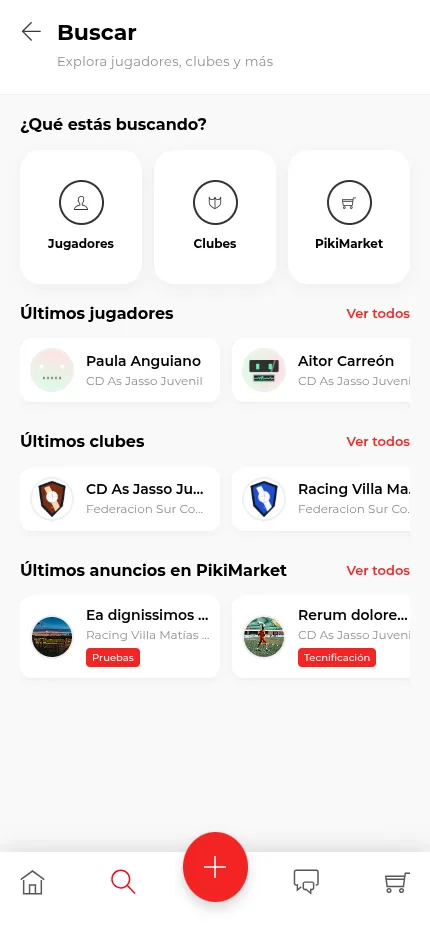Open the Racing Villa club card
This screenshot has width=430, height=932.
(321, 499)
